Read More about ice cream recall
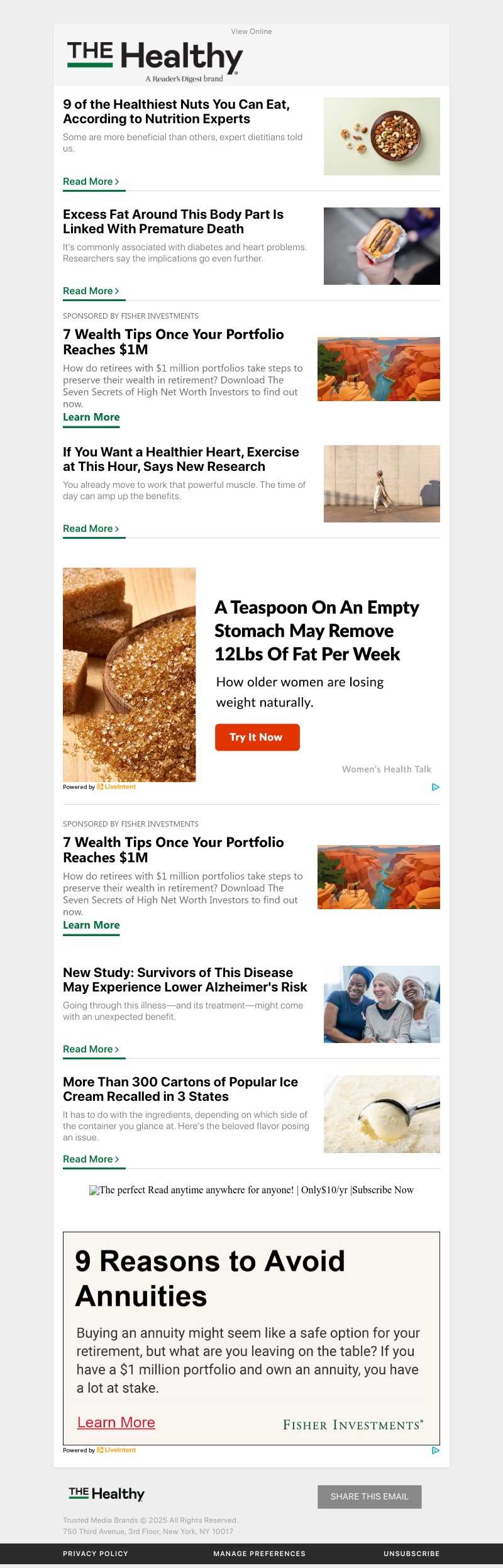Screen dimensions: 503x1568 coord(91,1159)
